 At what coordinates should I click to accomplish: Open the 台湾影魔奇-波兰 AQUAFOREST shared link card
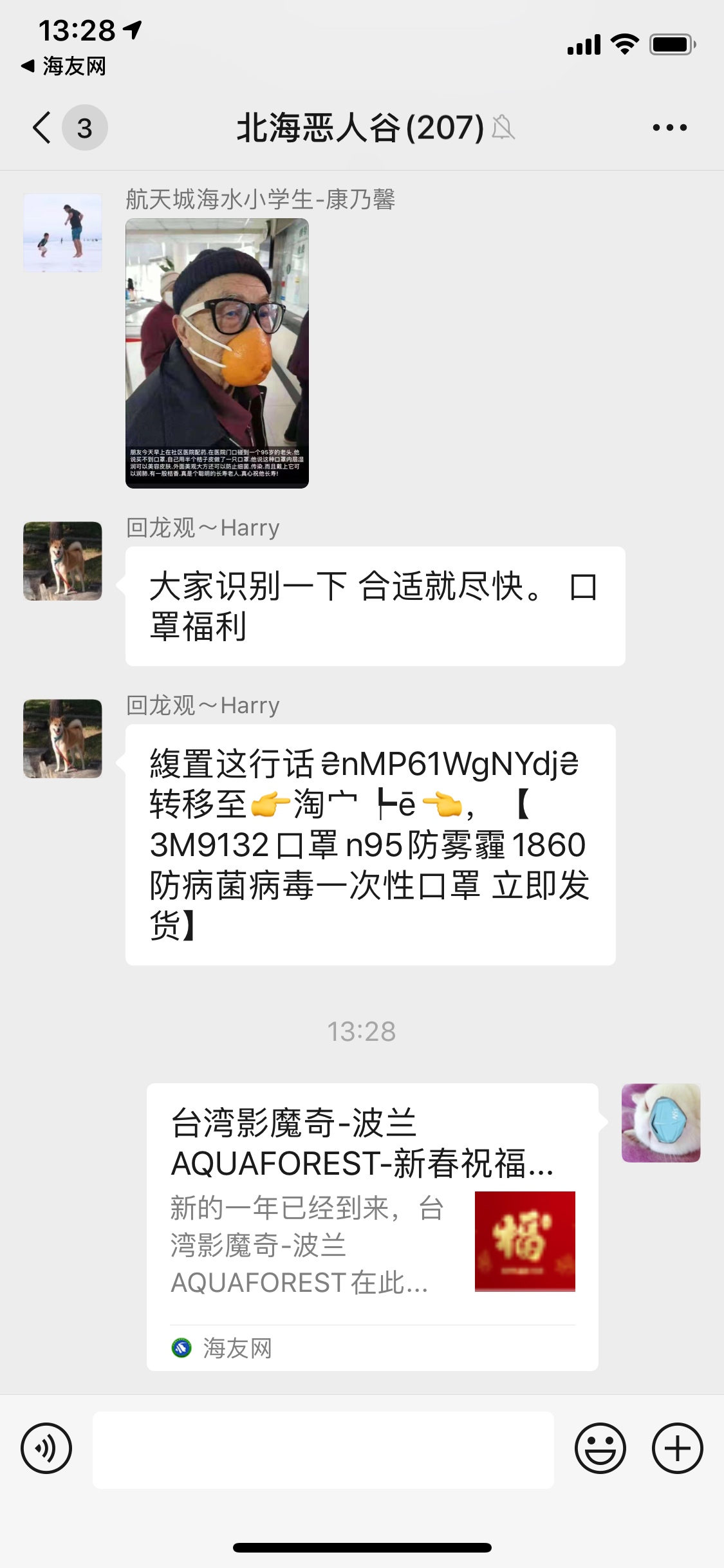click(372, 1226)
